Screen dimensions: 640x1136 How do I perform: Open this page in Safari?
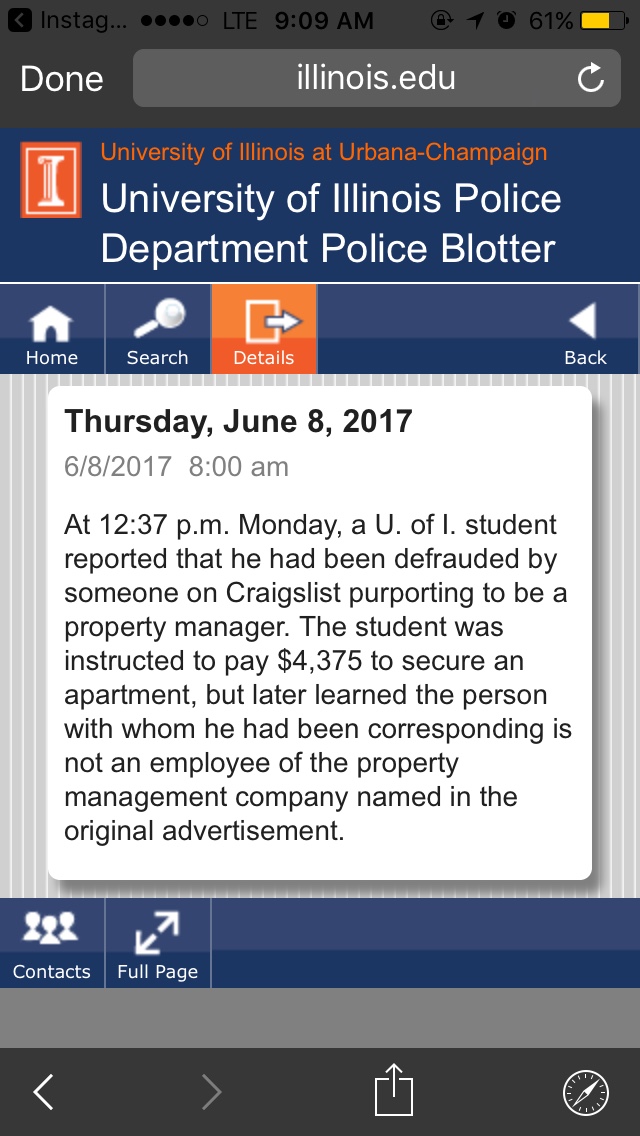click(585, 1092)
